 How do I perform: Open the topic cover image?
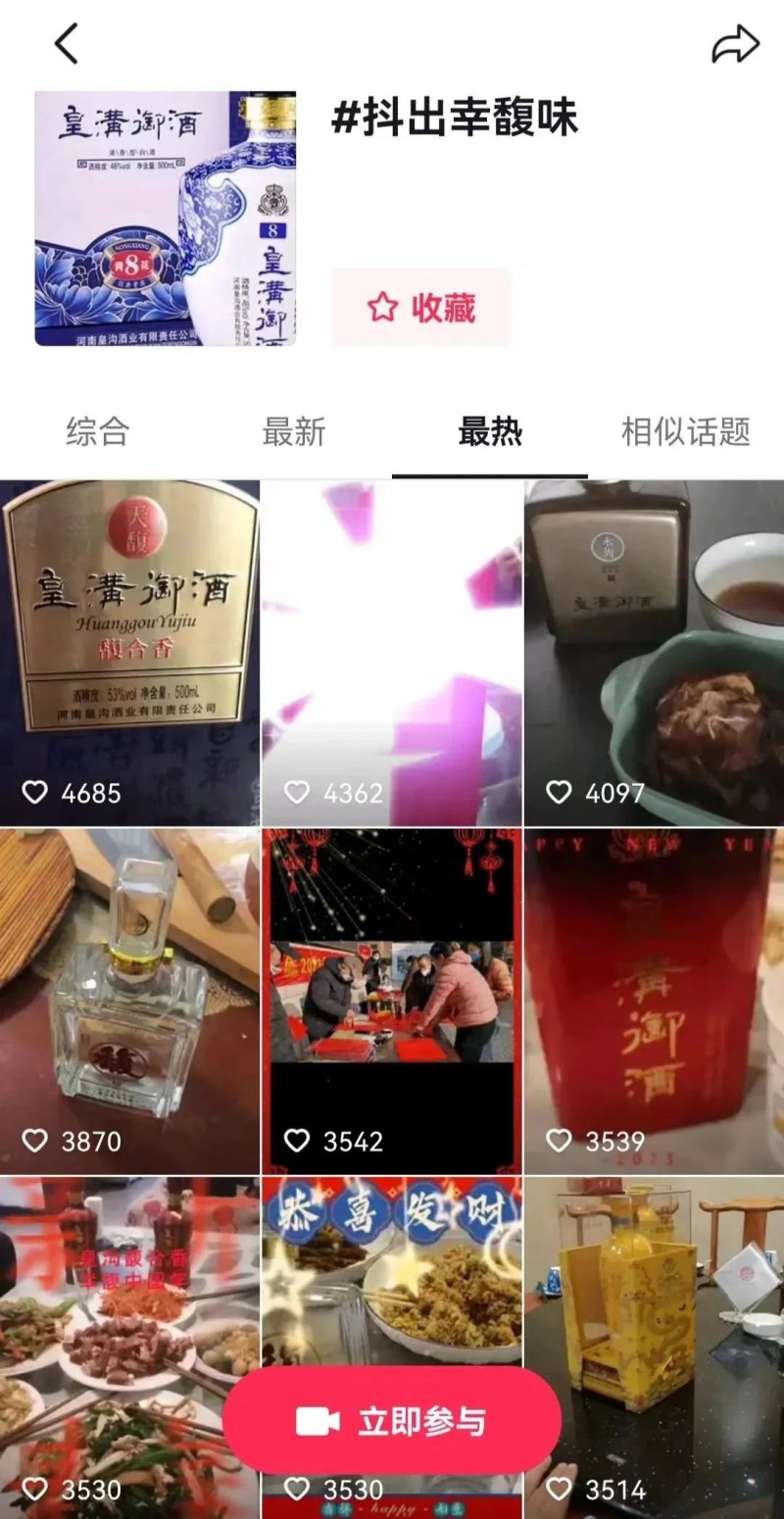pyautogui.click(x=166, y=218)
